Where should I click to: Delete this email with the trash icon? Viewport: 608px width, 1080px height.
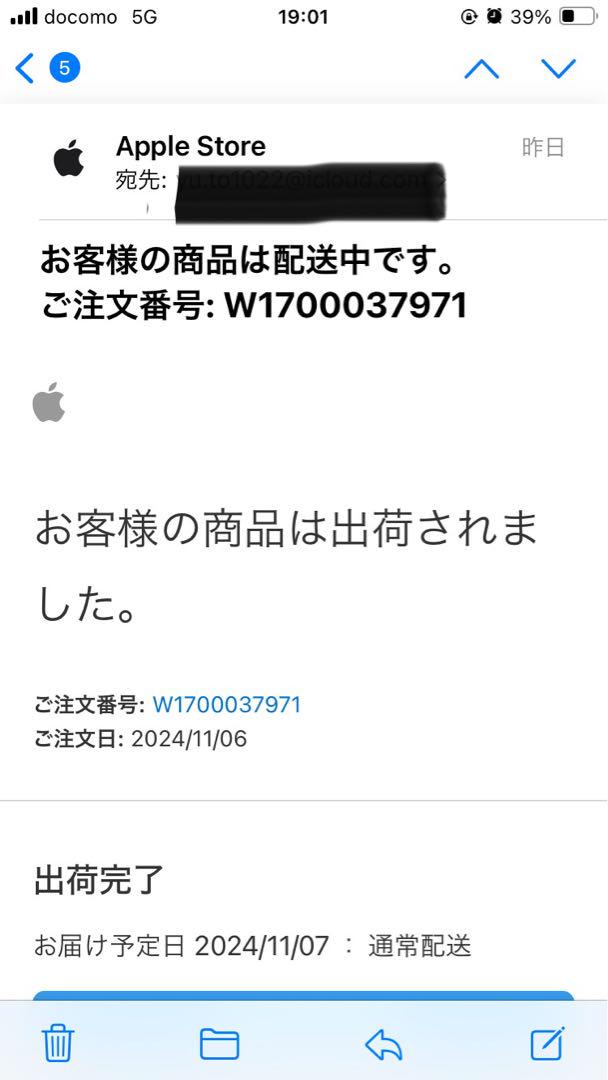[x=58, y=1043]
